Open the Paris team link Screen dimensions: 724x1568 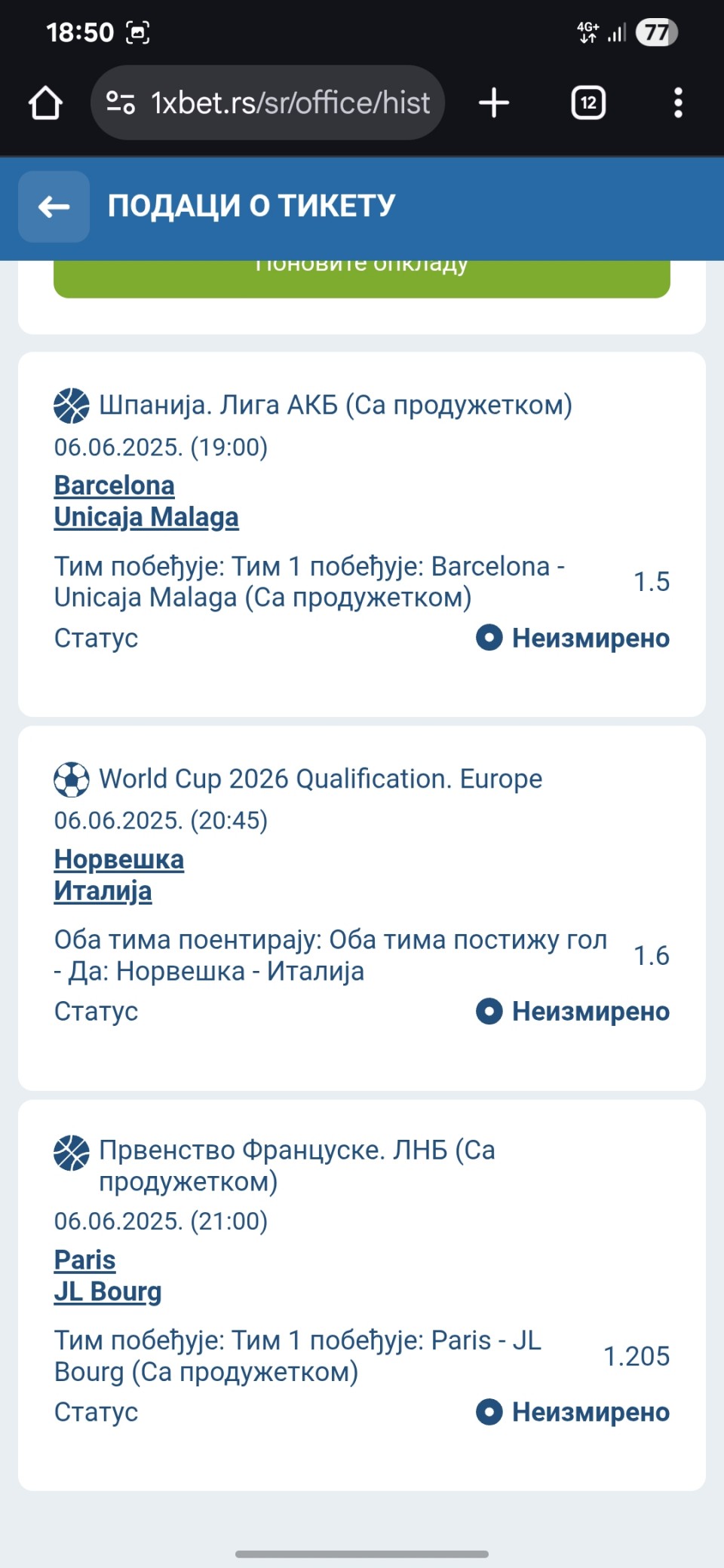pyautogui.click(x=85, y=1260)
